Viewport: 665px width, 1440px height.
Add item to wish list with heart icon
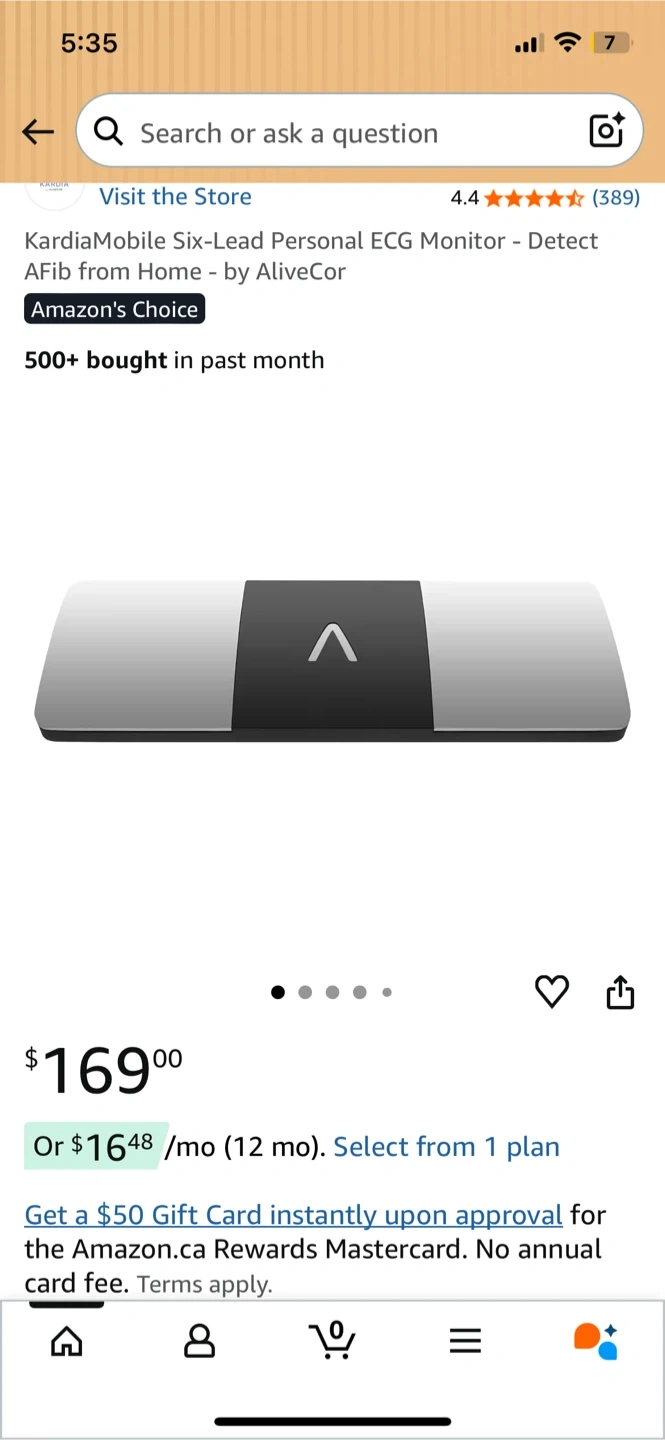[552, 992]
